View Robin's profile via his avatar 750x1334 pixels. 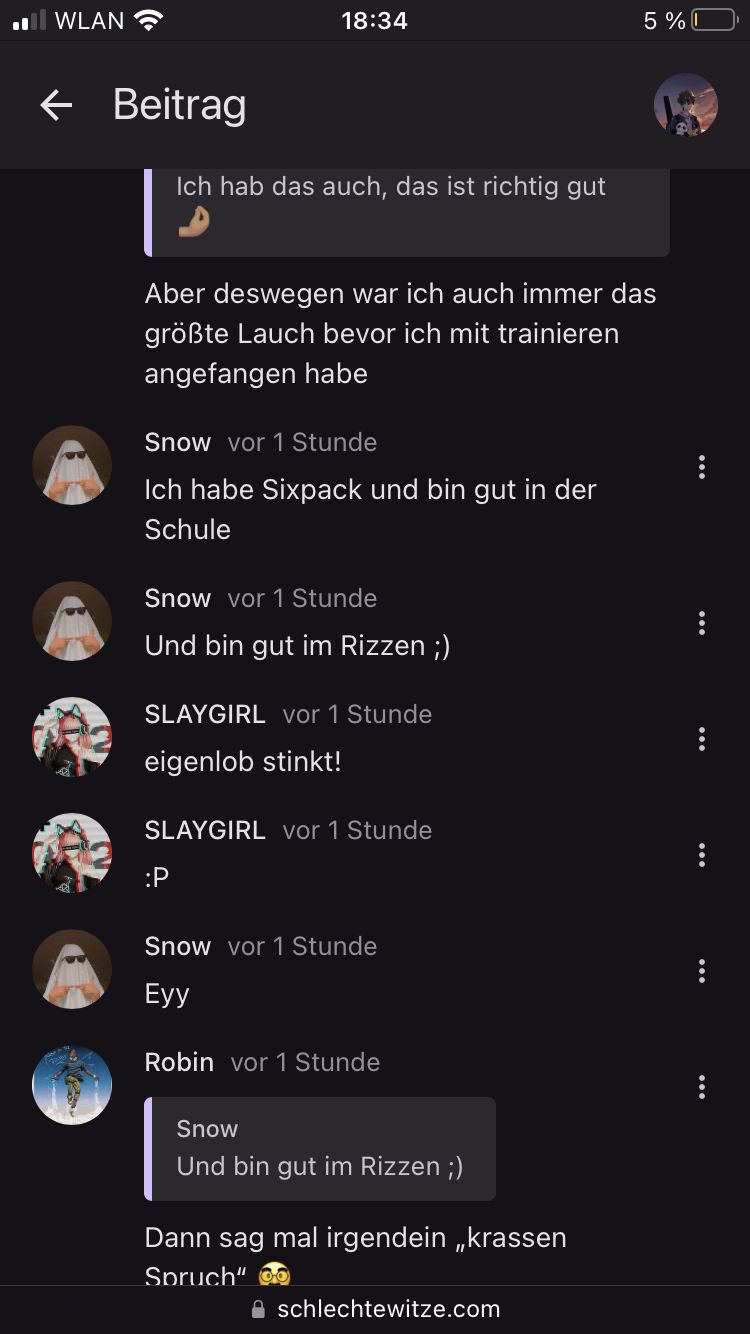click(72, 1085)
